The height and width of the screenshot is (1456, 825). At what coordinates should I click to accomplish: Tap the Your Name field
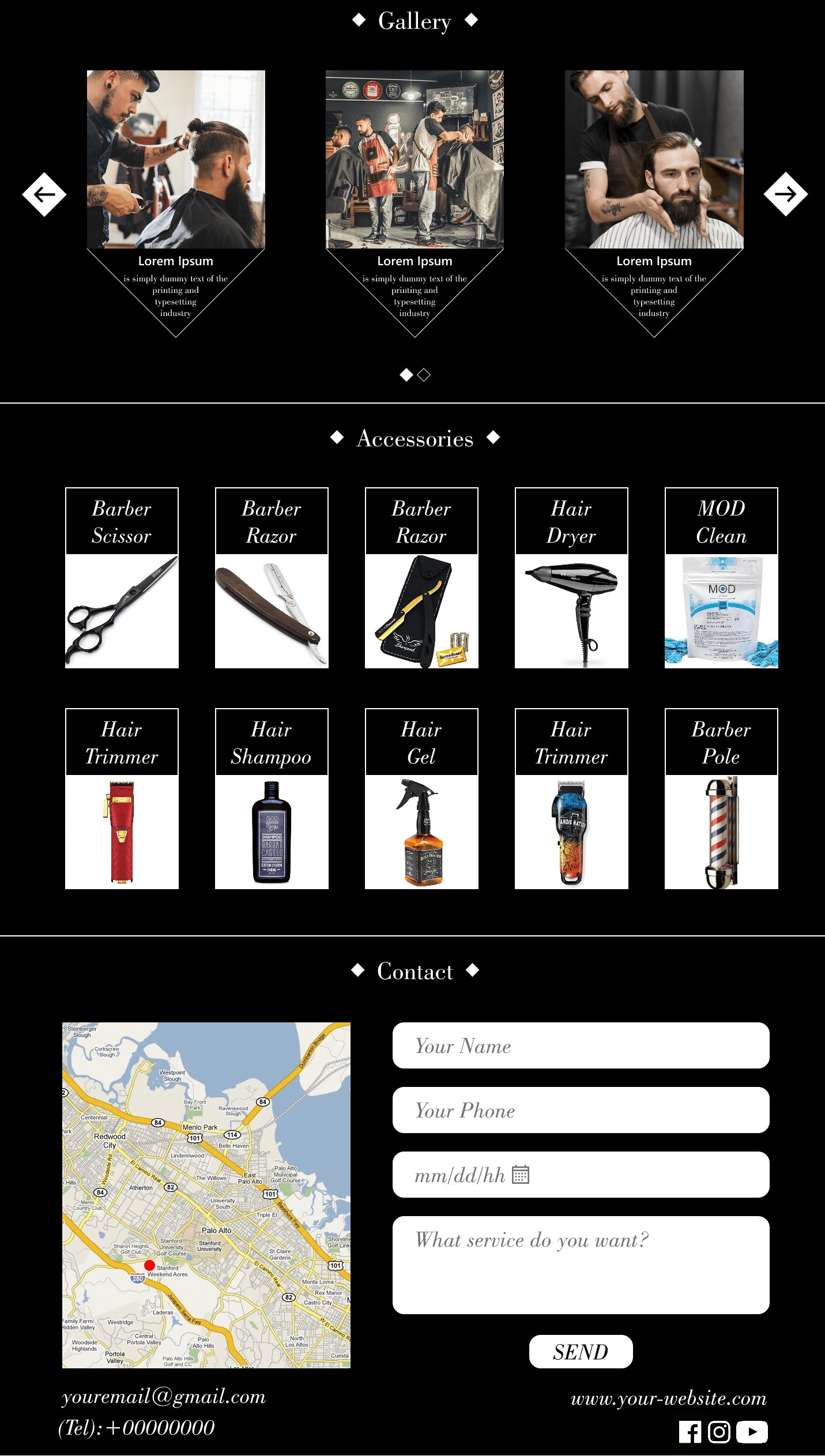click(581, 1045)
